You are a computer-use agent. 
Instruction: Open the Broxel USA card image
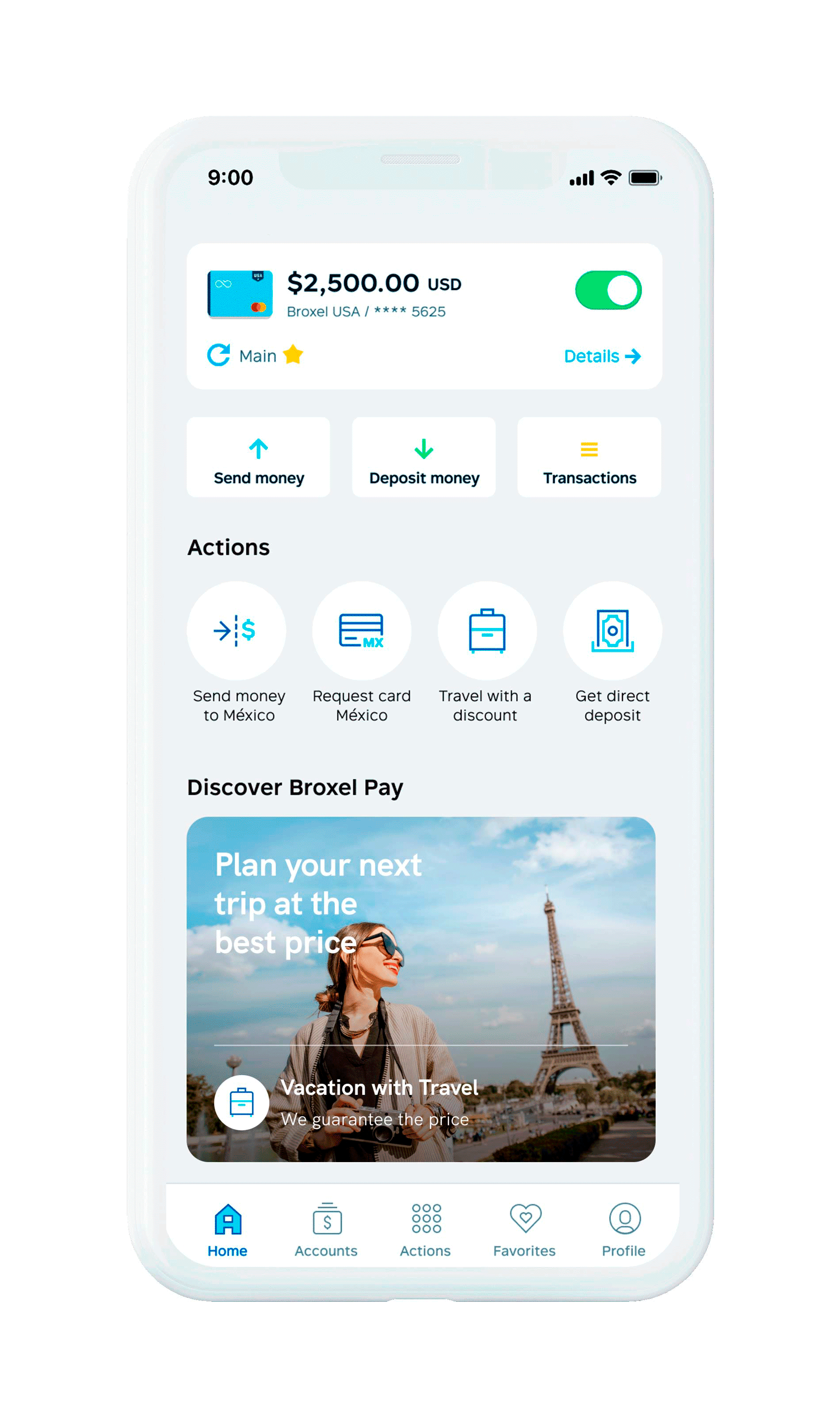tap(240, 295)
